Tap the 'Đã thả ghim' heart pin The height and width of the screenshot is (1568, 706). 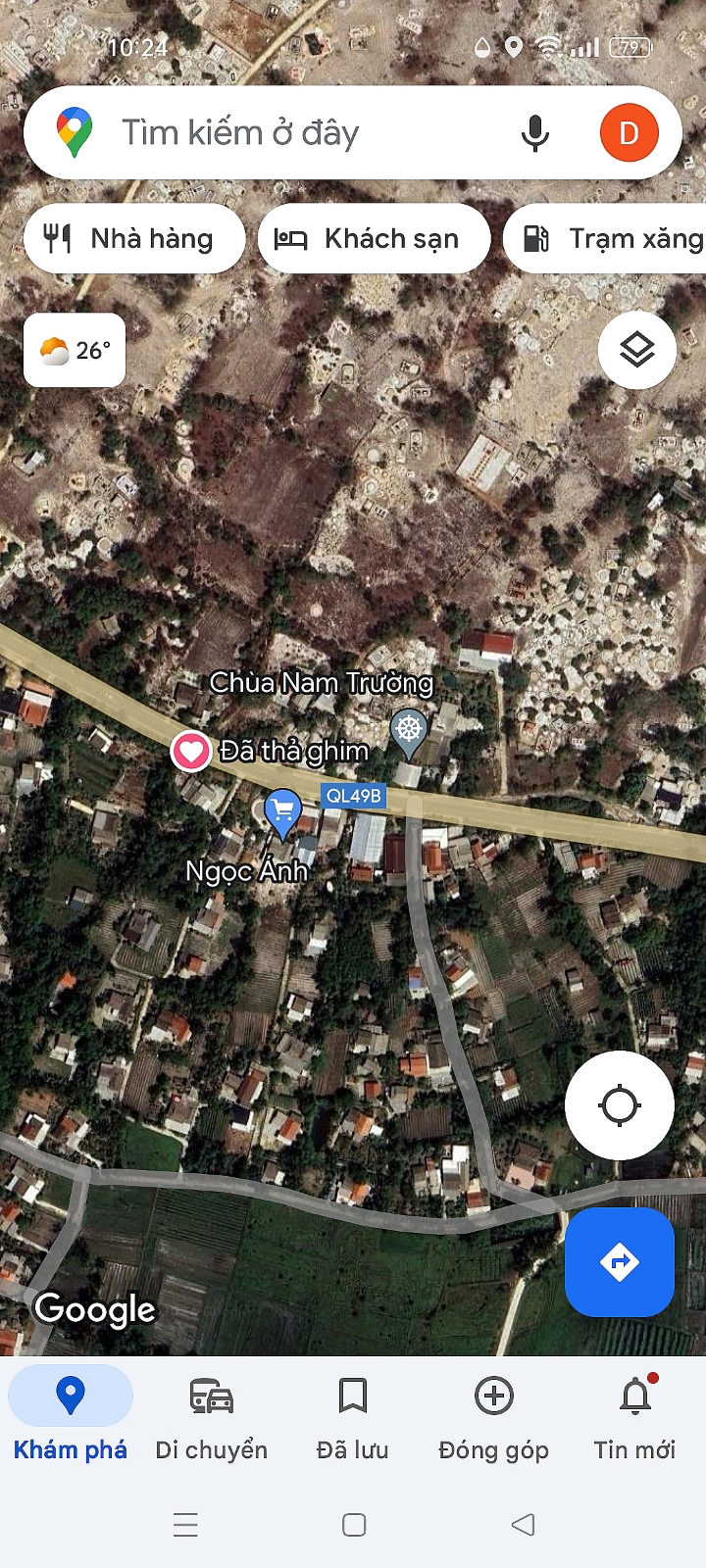190,752
